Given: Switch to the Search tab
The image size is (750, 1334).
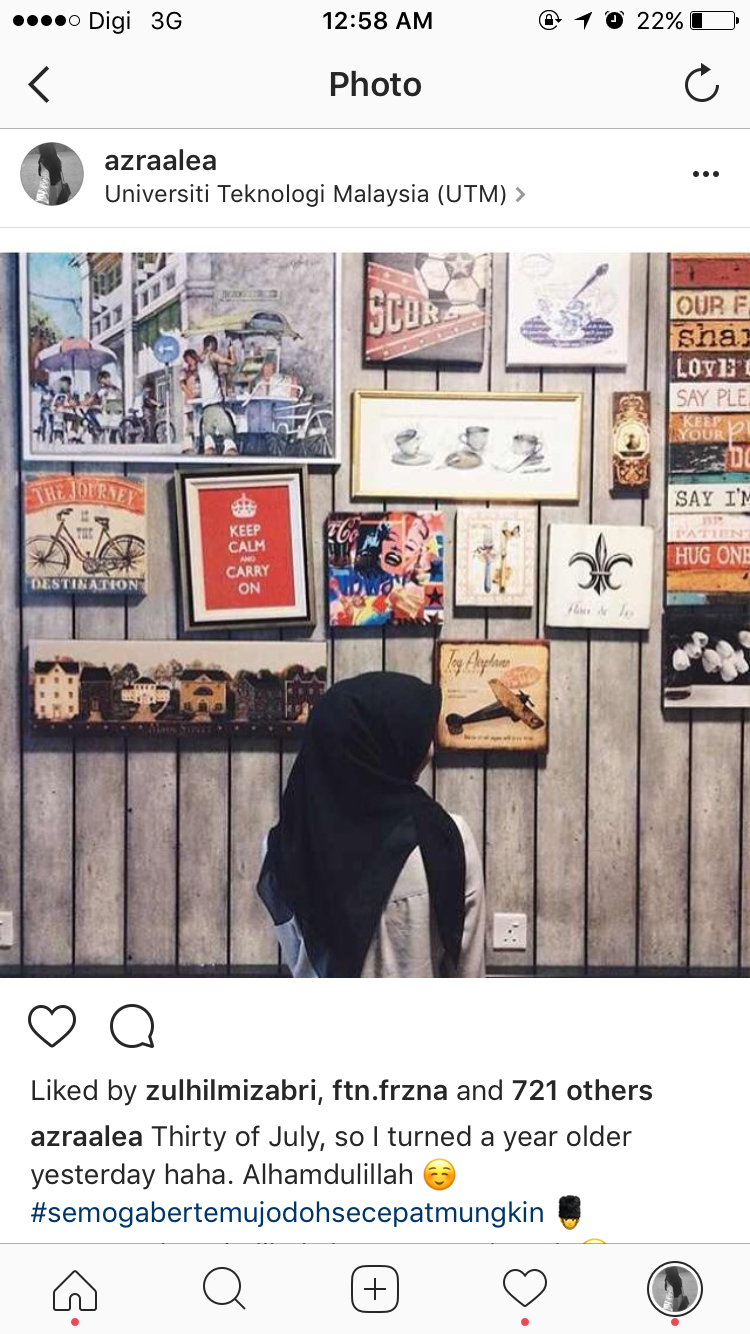Looking at the screenshot, I should [x=225, y=1289].
